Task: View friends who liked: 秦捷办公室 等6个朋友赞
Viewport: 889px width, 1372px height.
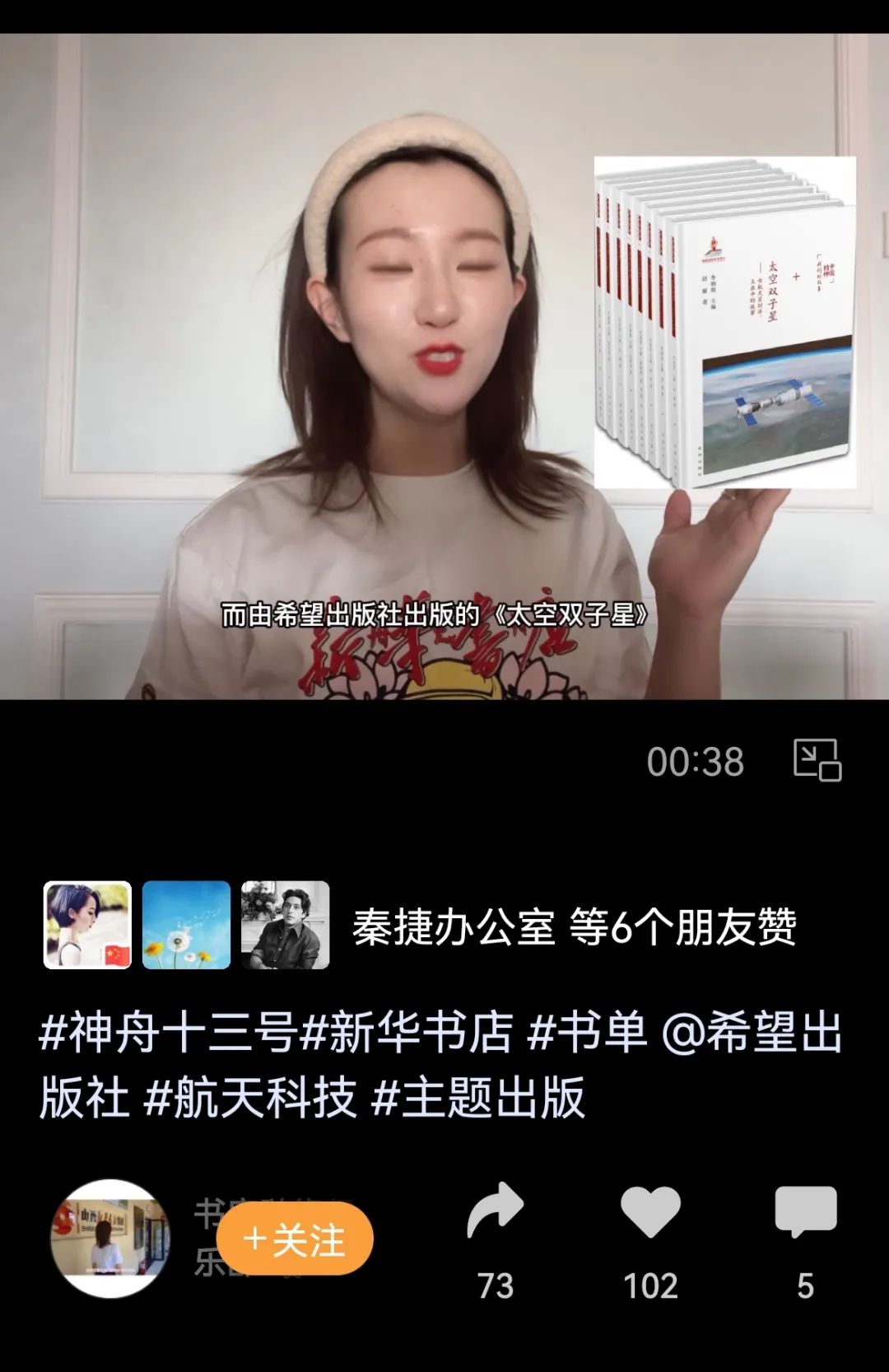Action: pos(574,926)
